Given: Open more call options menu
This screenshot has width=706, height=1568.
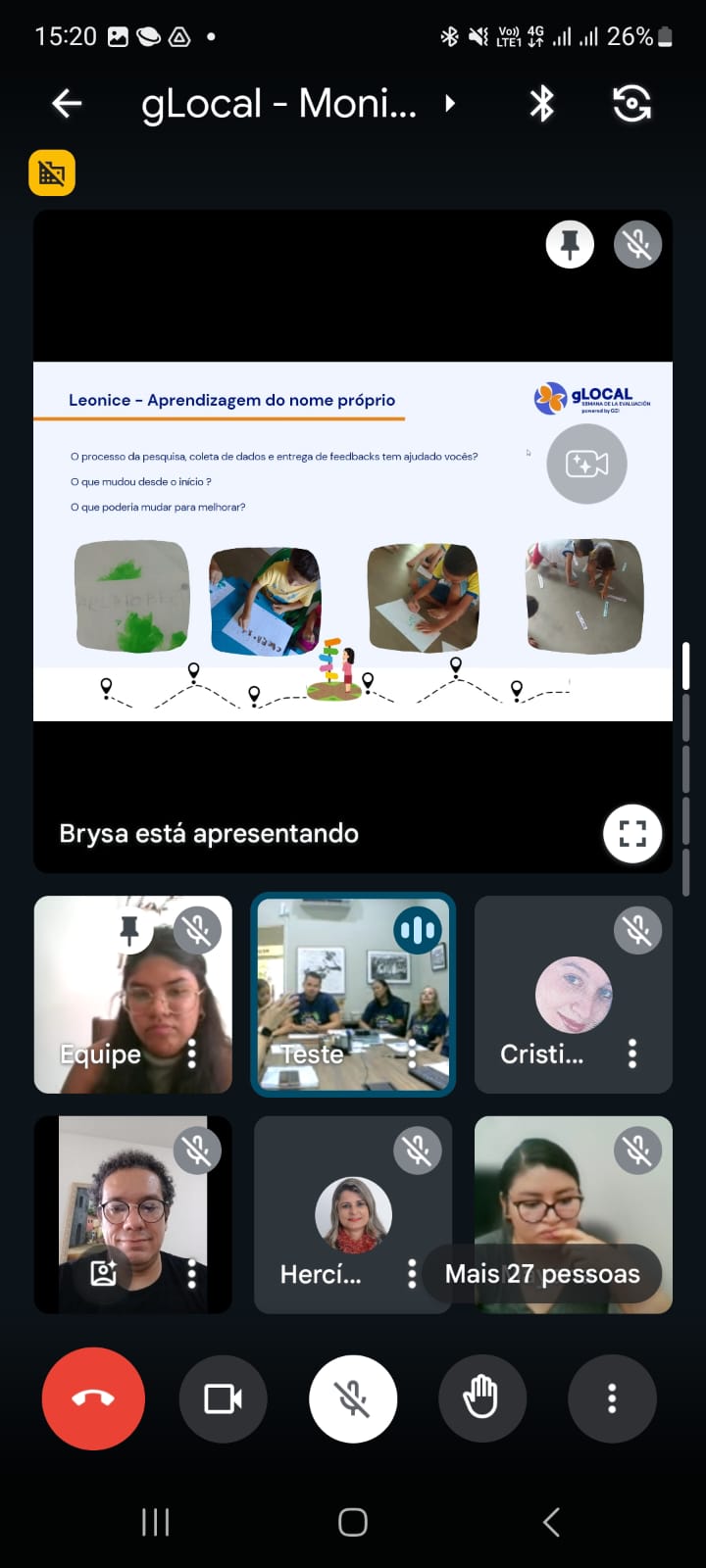Looking at the screenshot, I should [x=612, y=1398].
